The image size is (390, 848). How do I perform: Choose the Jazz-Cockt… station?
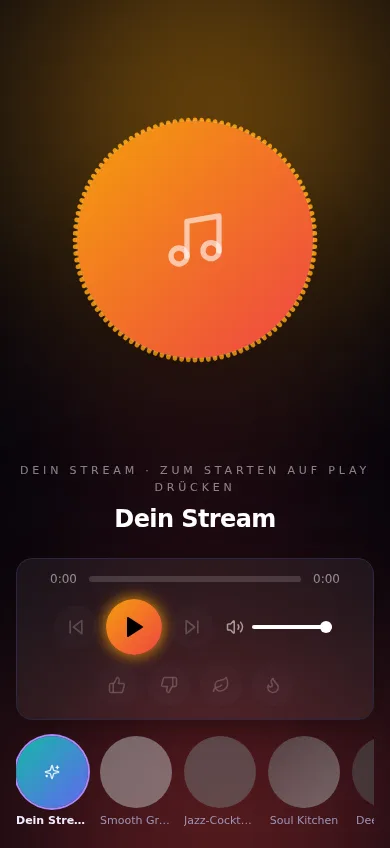coord(220,780)
